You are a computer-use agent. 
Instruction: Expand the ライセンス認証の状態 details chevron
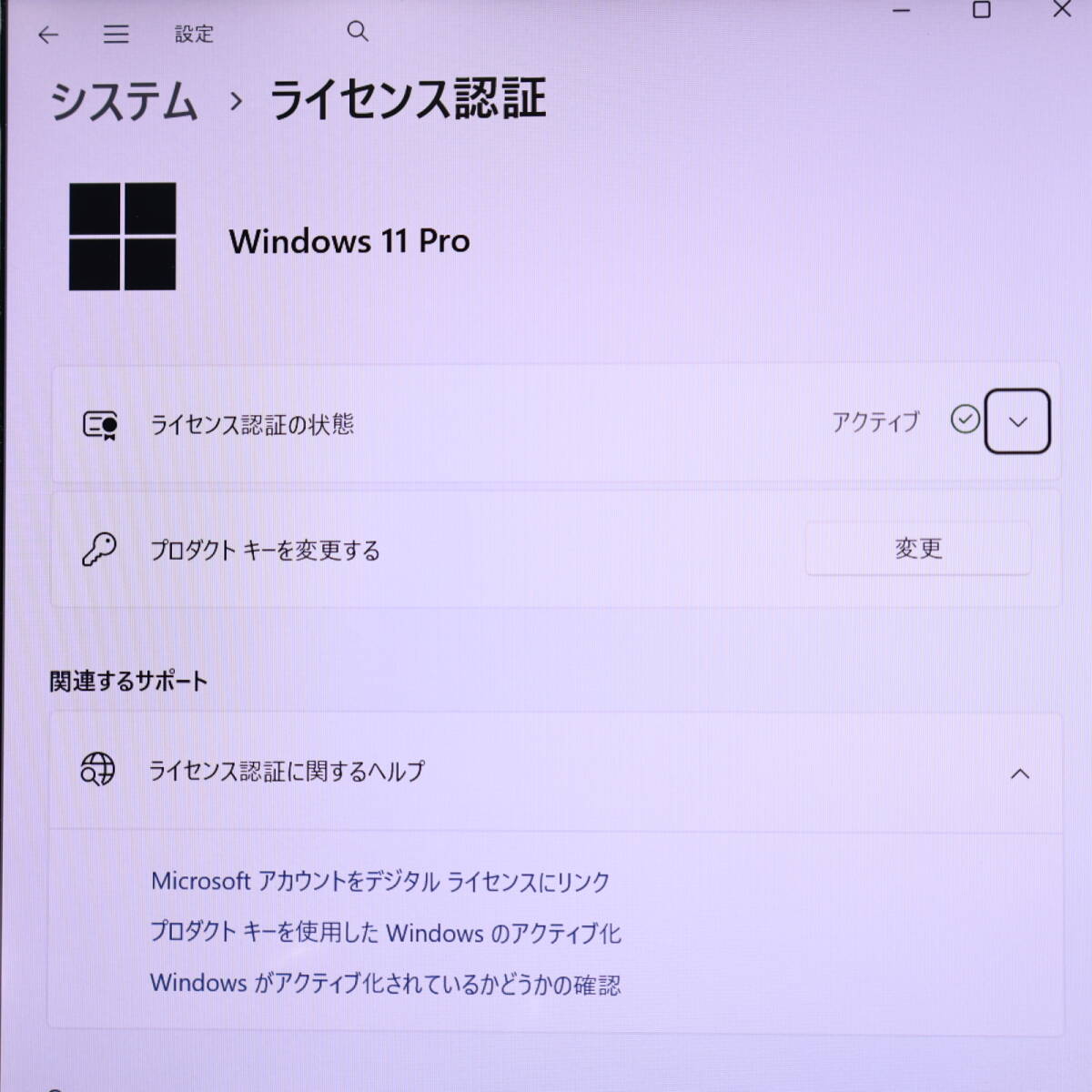tap(1017, 421)
